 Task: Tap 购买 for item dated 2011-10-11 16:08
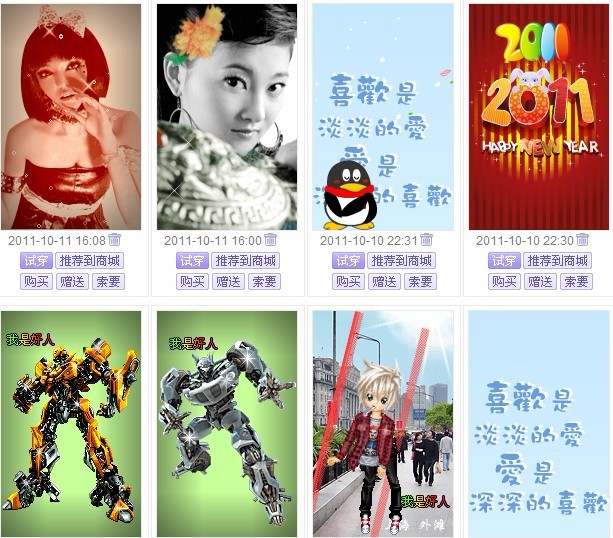(x=36, y=282)
